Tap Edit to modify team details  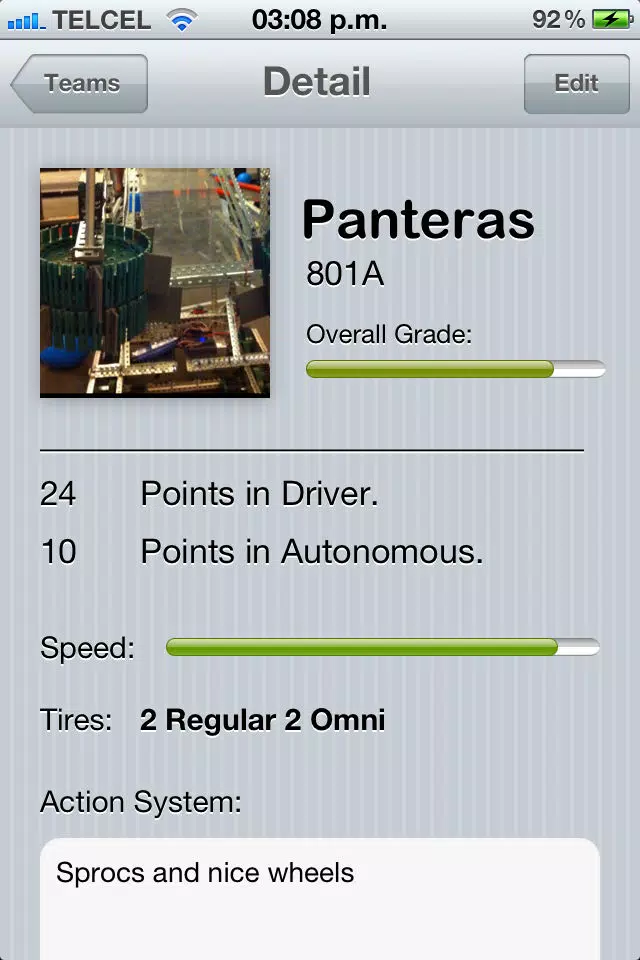coord(576,84)
